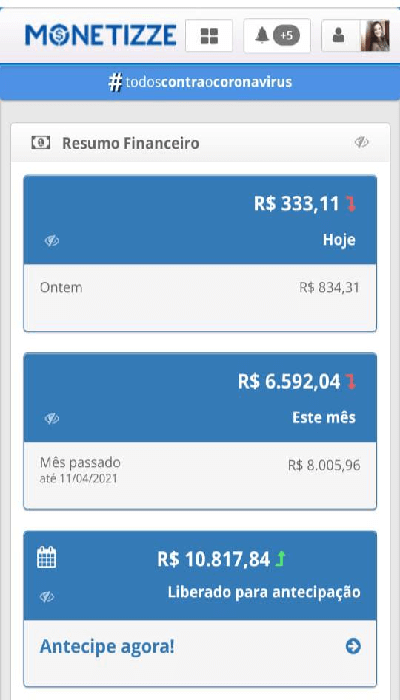400x700 pixels.
Task: Tap the #todoscontraocoronavirus banner
Action: point(200,82)
